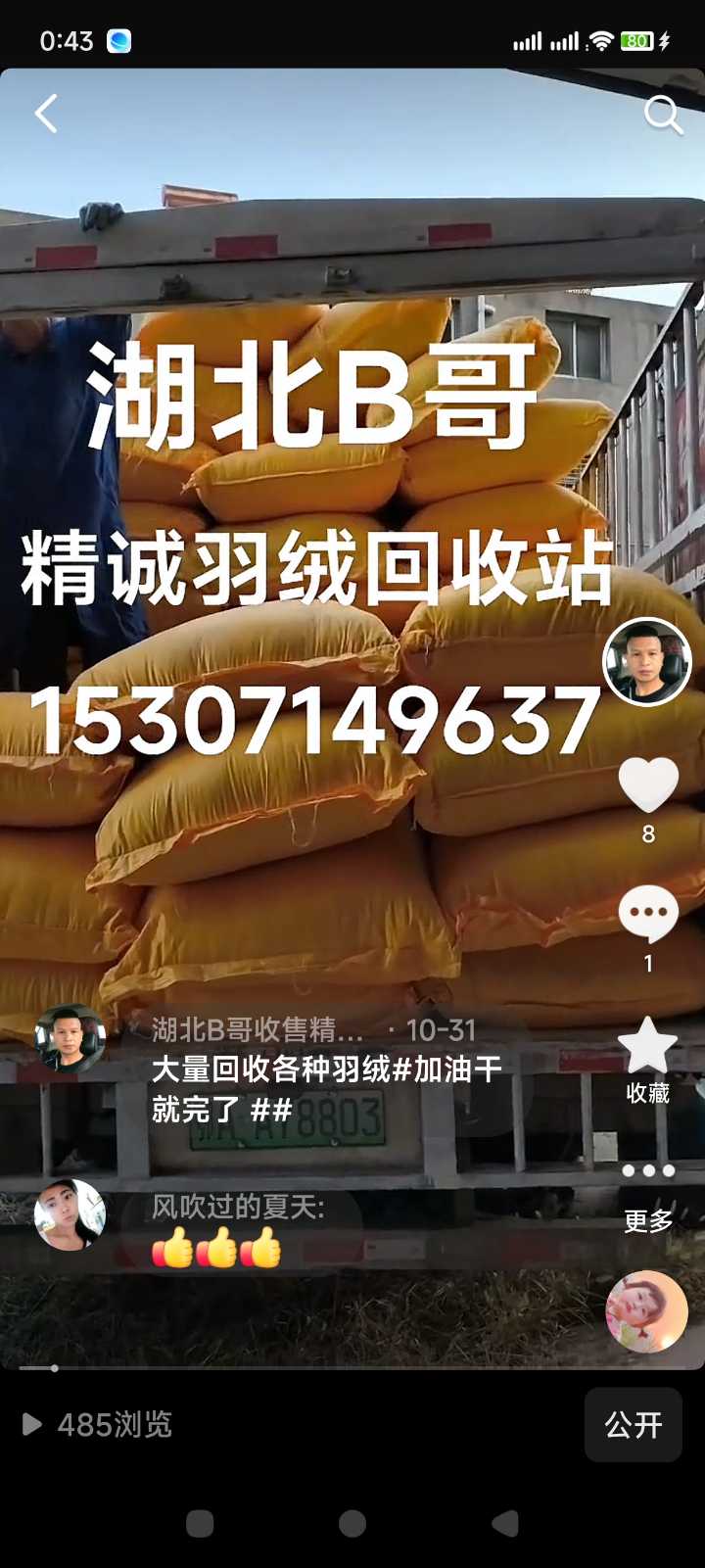Open the comment count labeled 1
Screen dimensions: 705x1568
646,965
